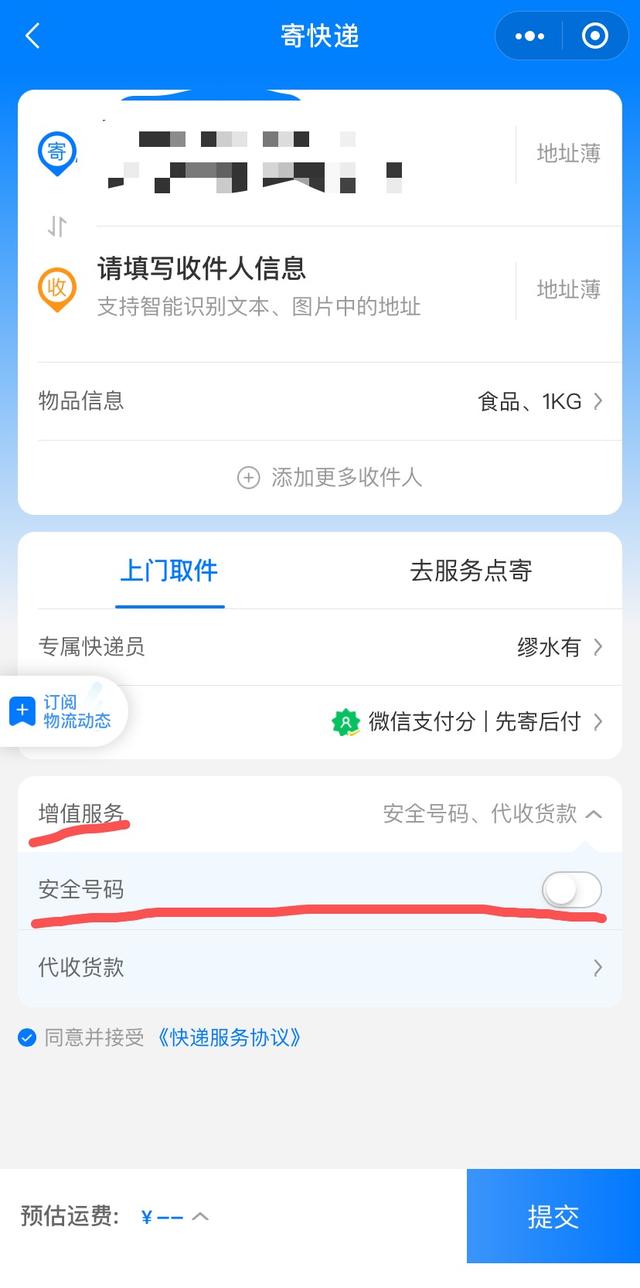
Task: Open 物品信息 item details row
Action: pyautogui.click(x=320, y=402)
